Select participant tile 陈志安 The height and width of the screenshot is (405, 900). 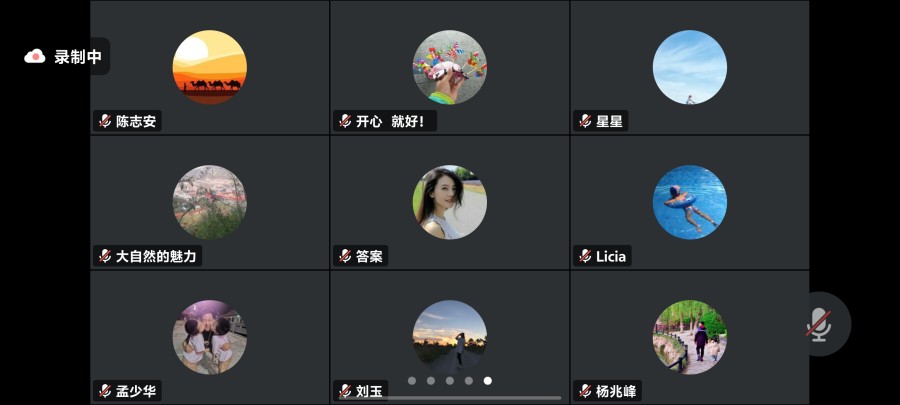pyautogui.click(x=210, y=68)
